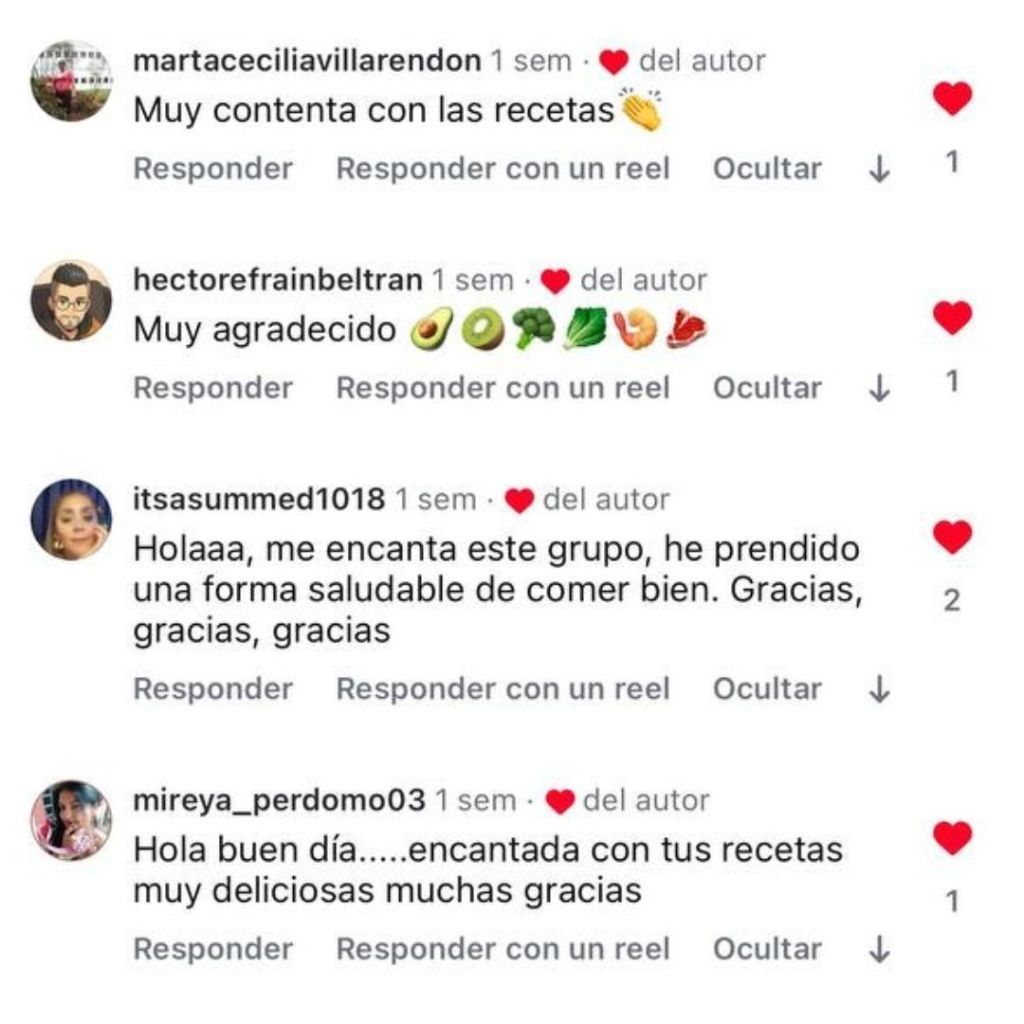The height and width of the screenshot is (1024, 1024).
Task: Hide martaceciliavillarendon's comment
Action: point(767,169)
